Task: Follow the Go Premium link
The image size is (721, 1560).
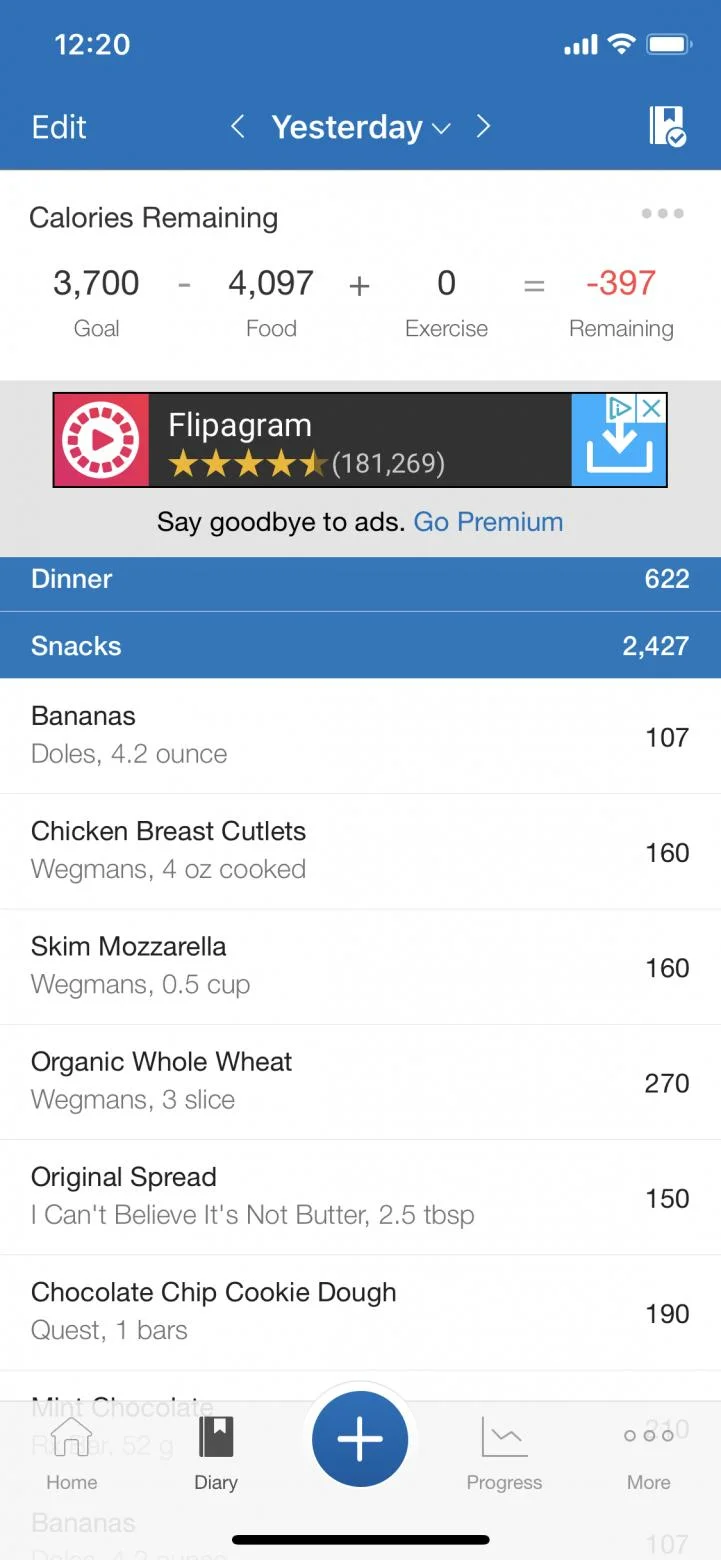Action: (488, 522)
